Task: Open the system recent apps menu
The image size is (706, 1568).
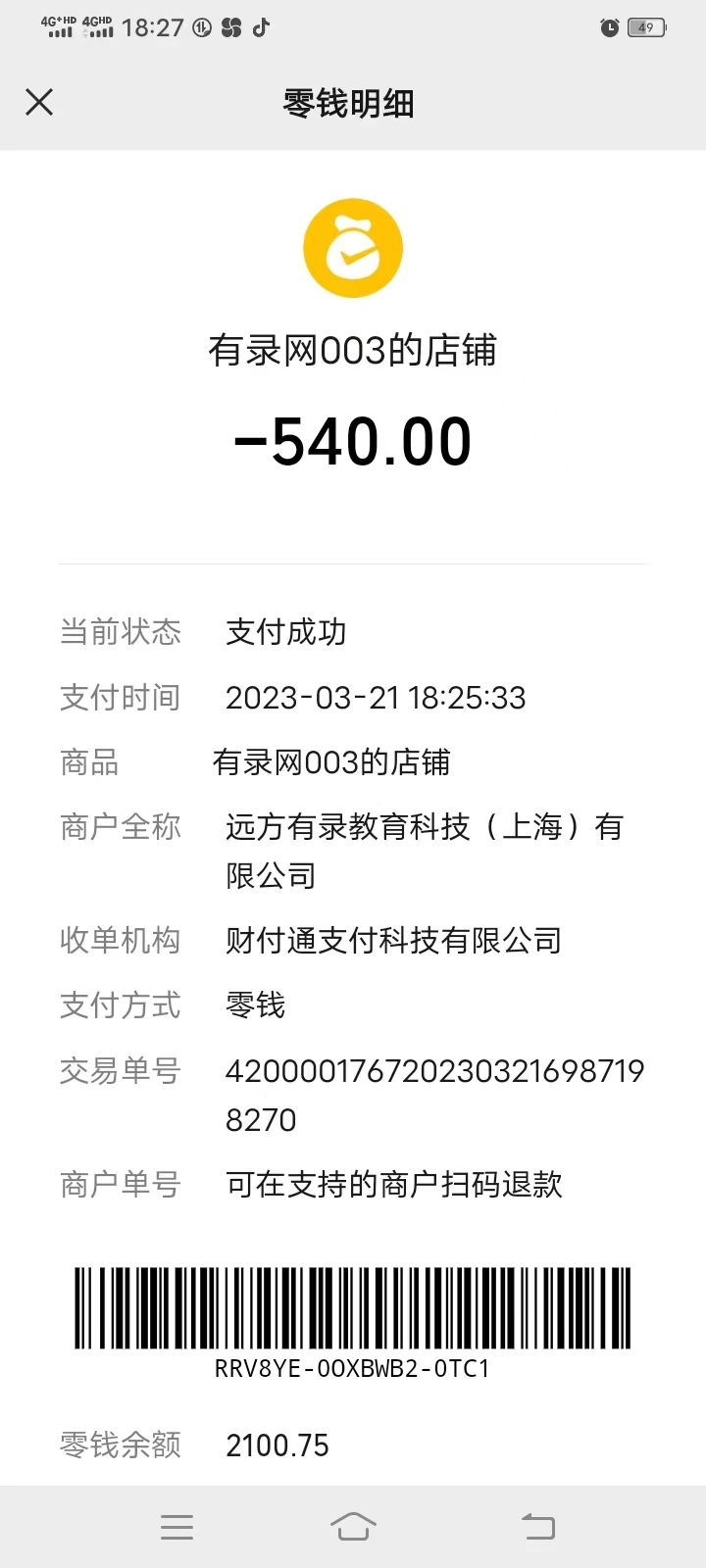Action: coord(176,1527)
